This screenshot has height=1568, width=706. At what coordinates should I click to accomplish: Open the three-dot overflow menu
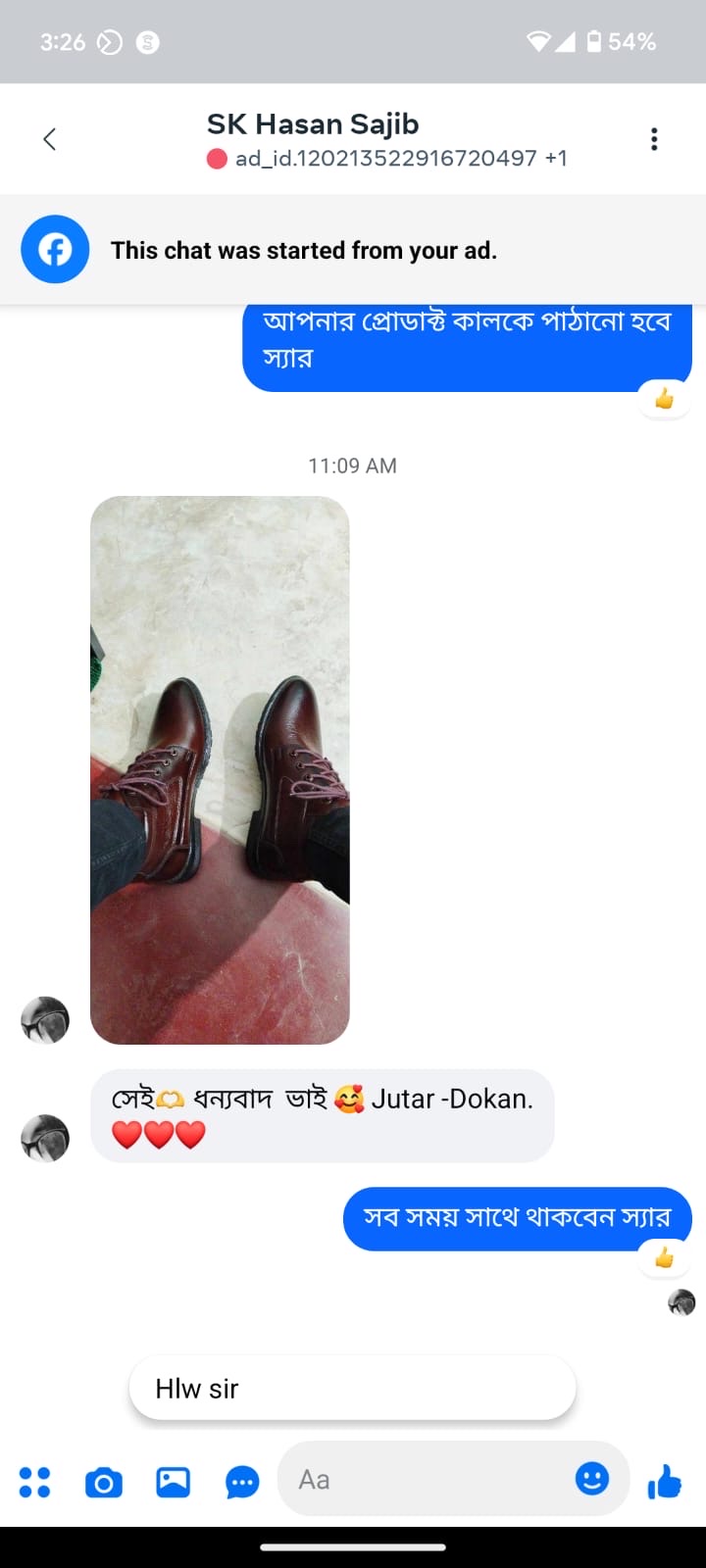(654, 139)
